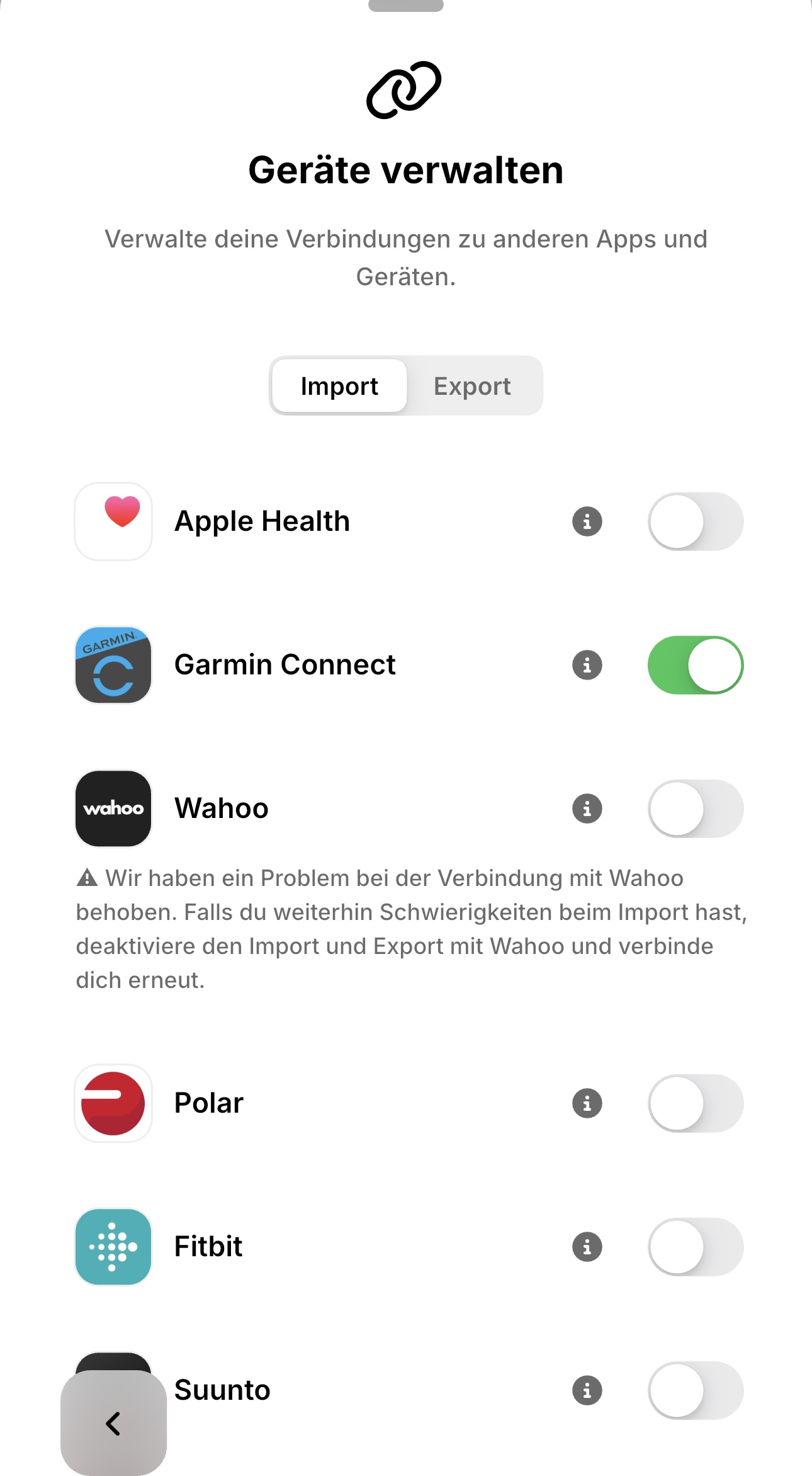Image resolution: width=812 pixels, height=1476 pixels.
Task: Select the Import tab
Action: click(339, 386)
